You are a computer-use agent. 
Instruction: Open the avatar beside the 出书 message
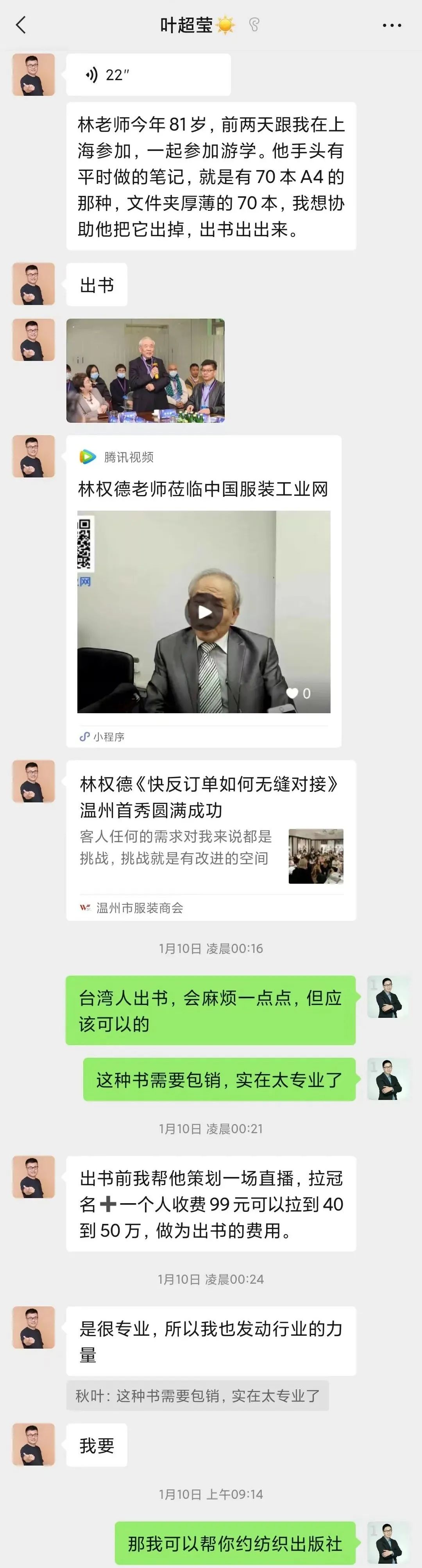point(34,284)
